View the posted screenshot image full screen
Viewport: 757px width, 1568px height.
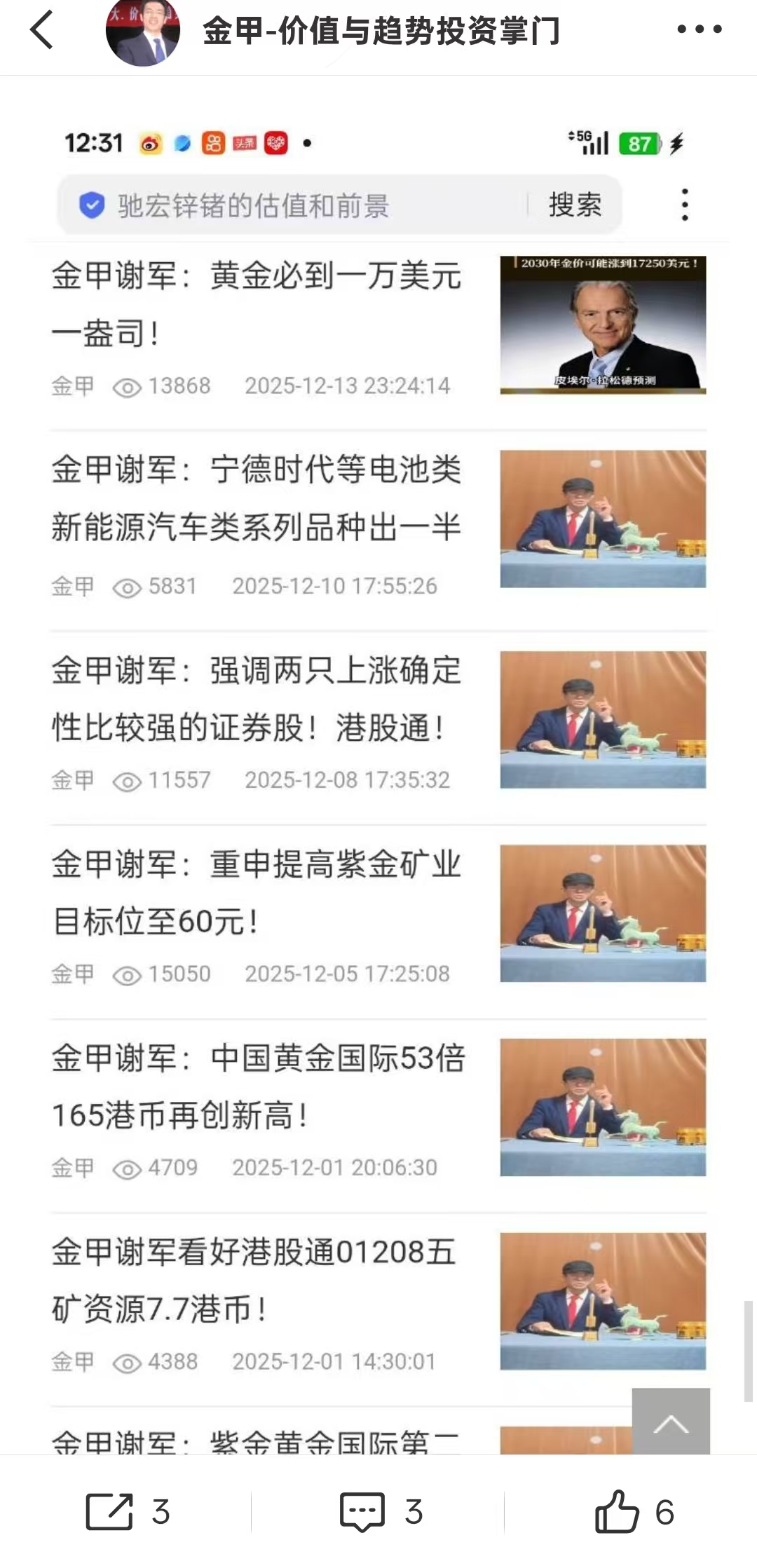pos(378,771)
